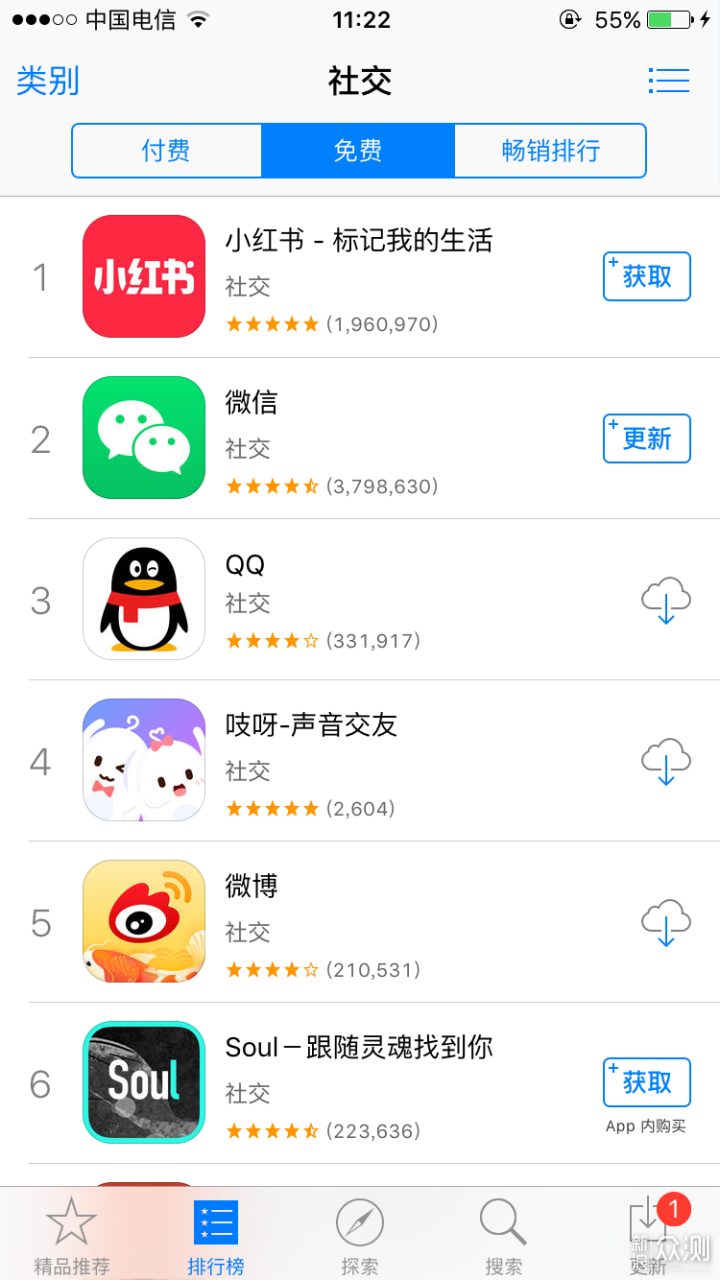Open the Soul app icon
This screenshot has height=1280, width=720.
pos(143,1082)
